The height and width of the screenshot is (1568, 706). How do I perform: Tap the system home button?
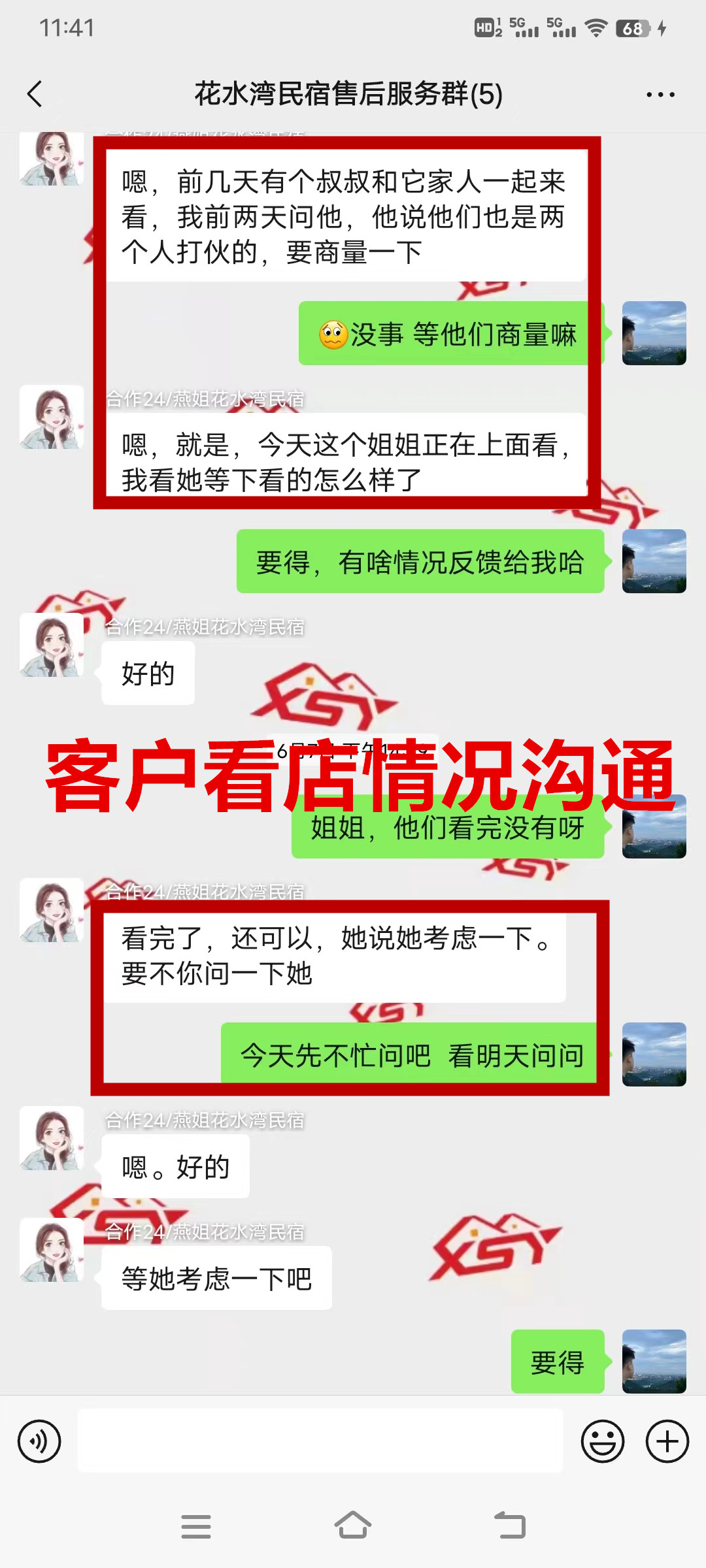click(353, 1526)
